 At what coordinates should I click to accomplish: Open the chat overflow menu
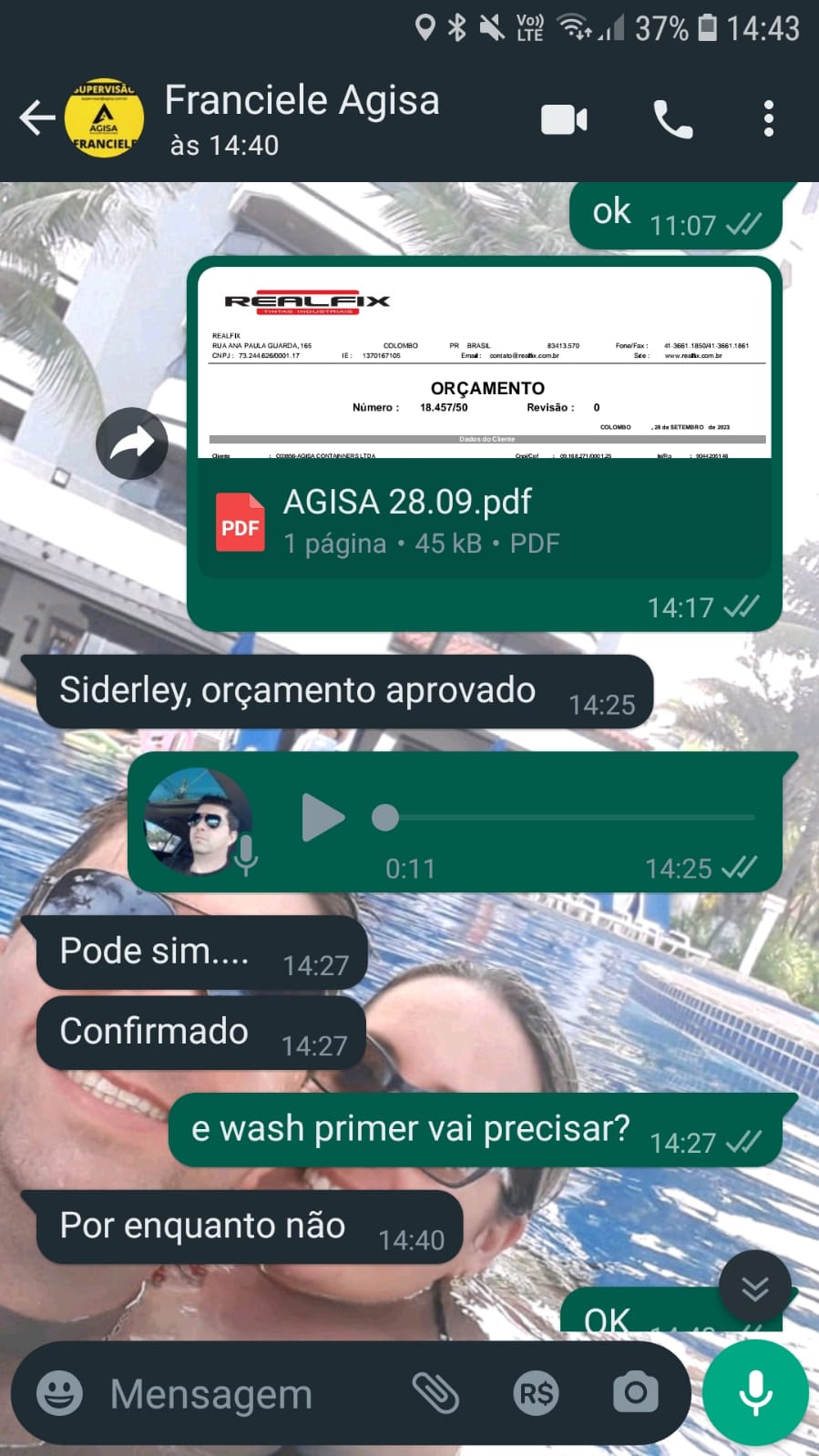(769, 119)
